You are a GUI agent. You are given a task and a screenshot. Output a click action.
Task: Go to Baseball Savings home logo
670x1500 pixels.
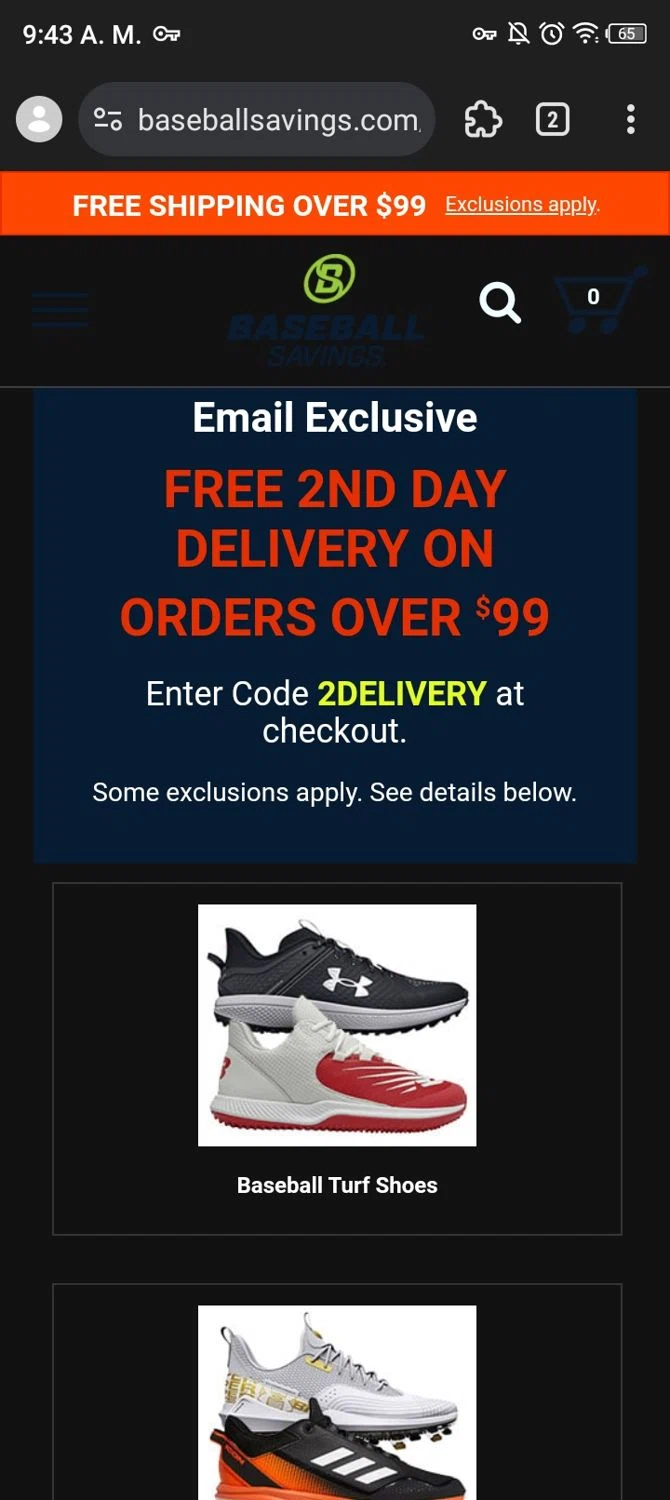(x=327, y=310)
